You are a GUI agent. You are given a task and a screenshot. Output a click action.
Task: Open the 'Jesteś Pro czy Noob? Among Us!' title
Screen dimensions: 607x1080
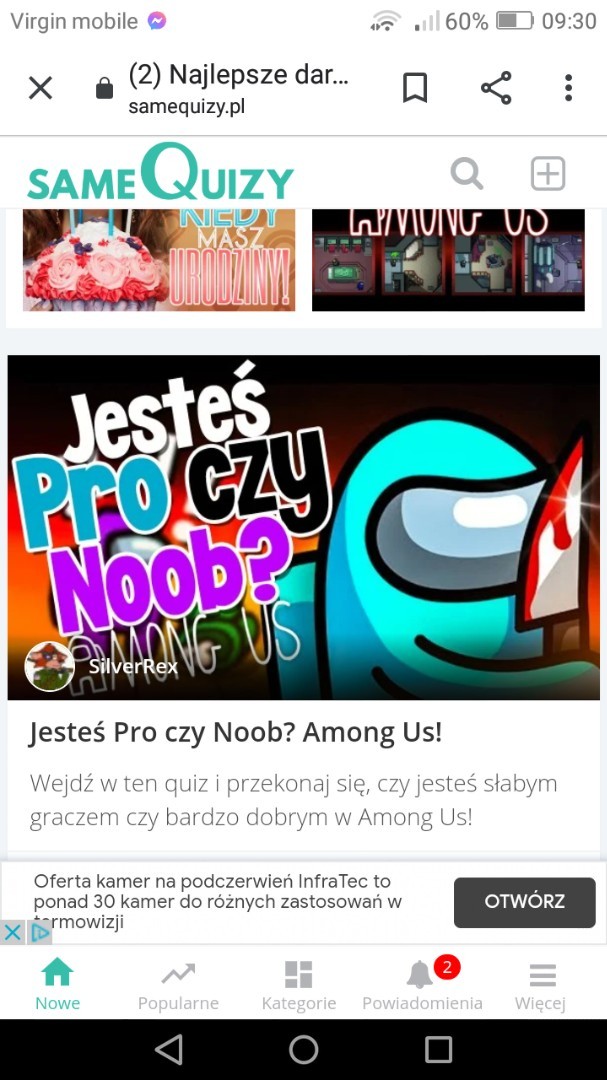point(235,733)
